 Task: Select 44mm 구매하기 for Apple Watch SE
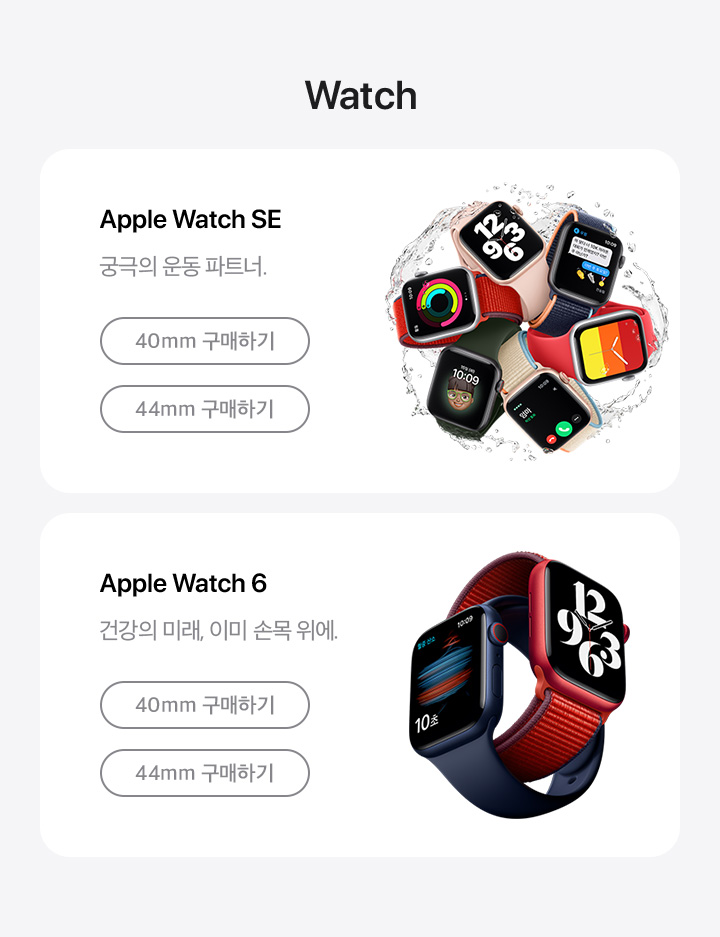pyautogui.click(x=205, y=409)
